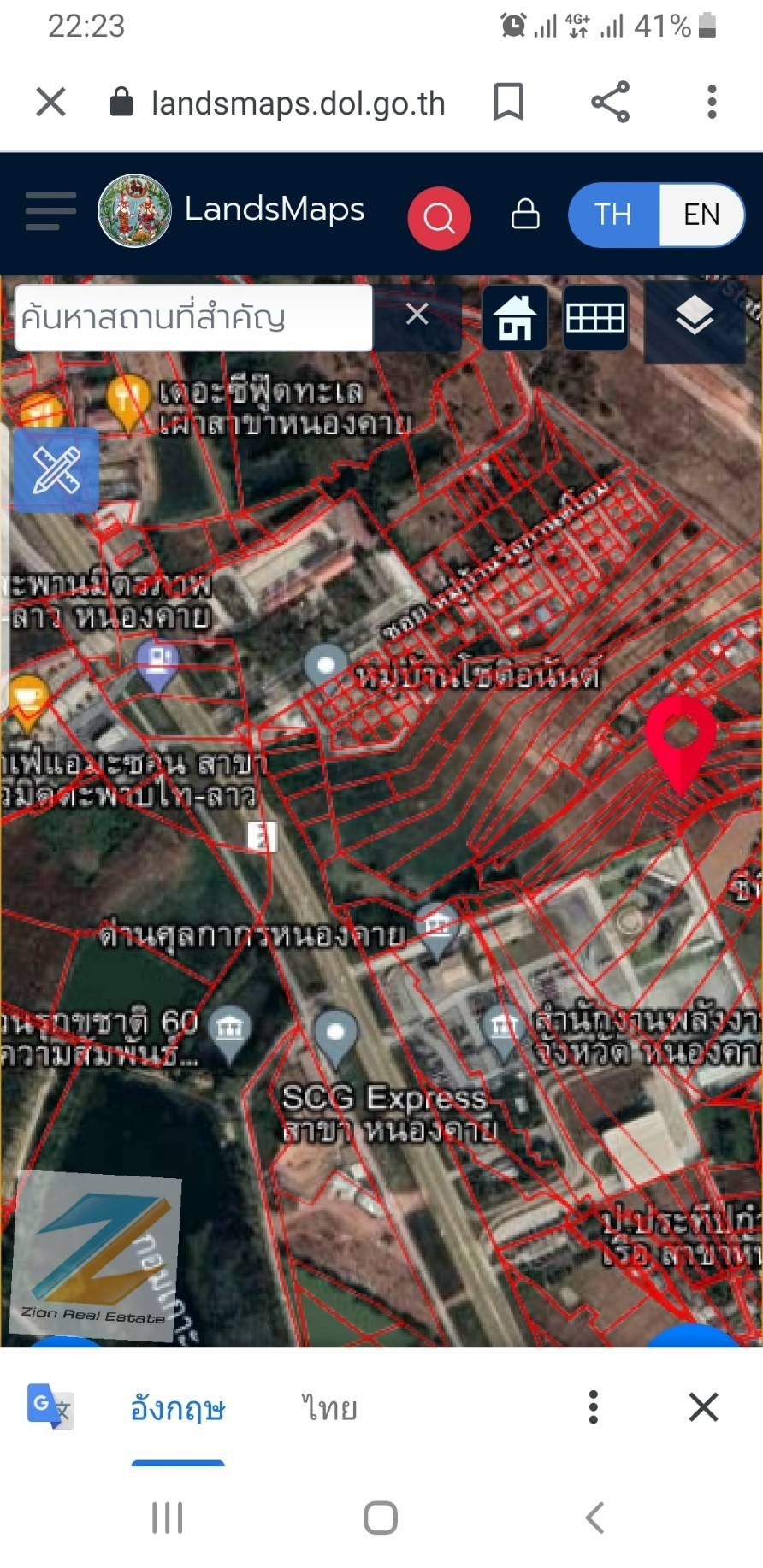Open the measure drawing tool

[56, 470]
